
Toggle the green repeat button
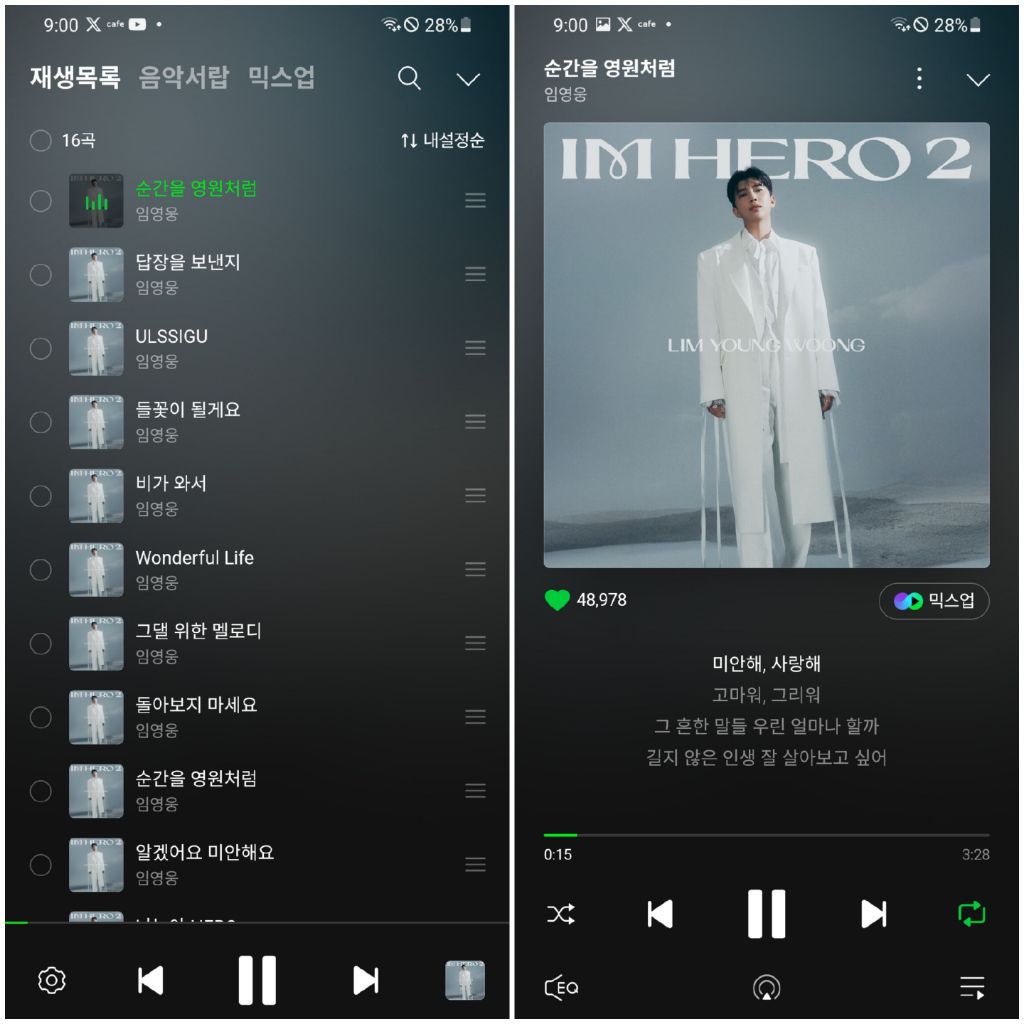point(972,914)
